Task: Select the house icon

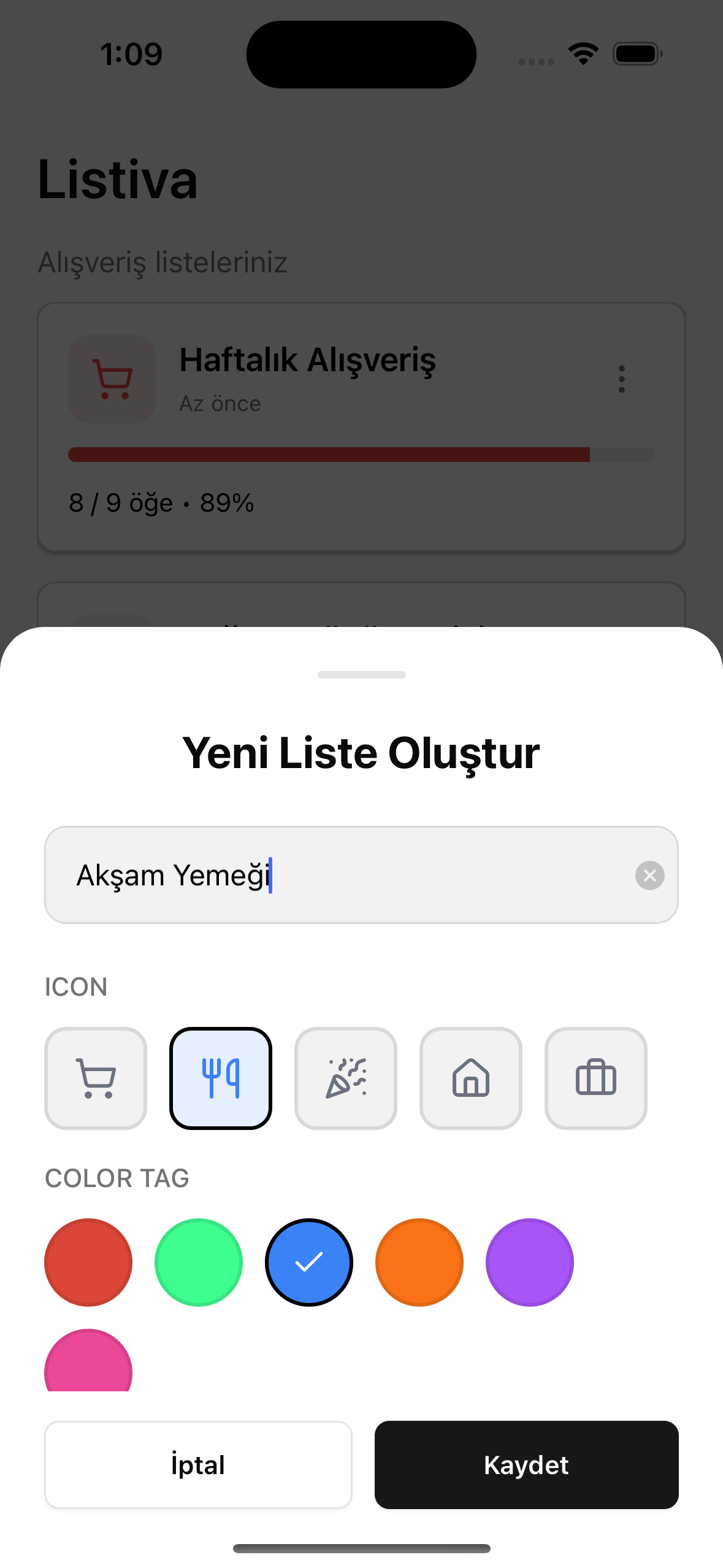Action: [x=471, y=1078]
